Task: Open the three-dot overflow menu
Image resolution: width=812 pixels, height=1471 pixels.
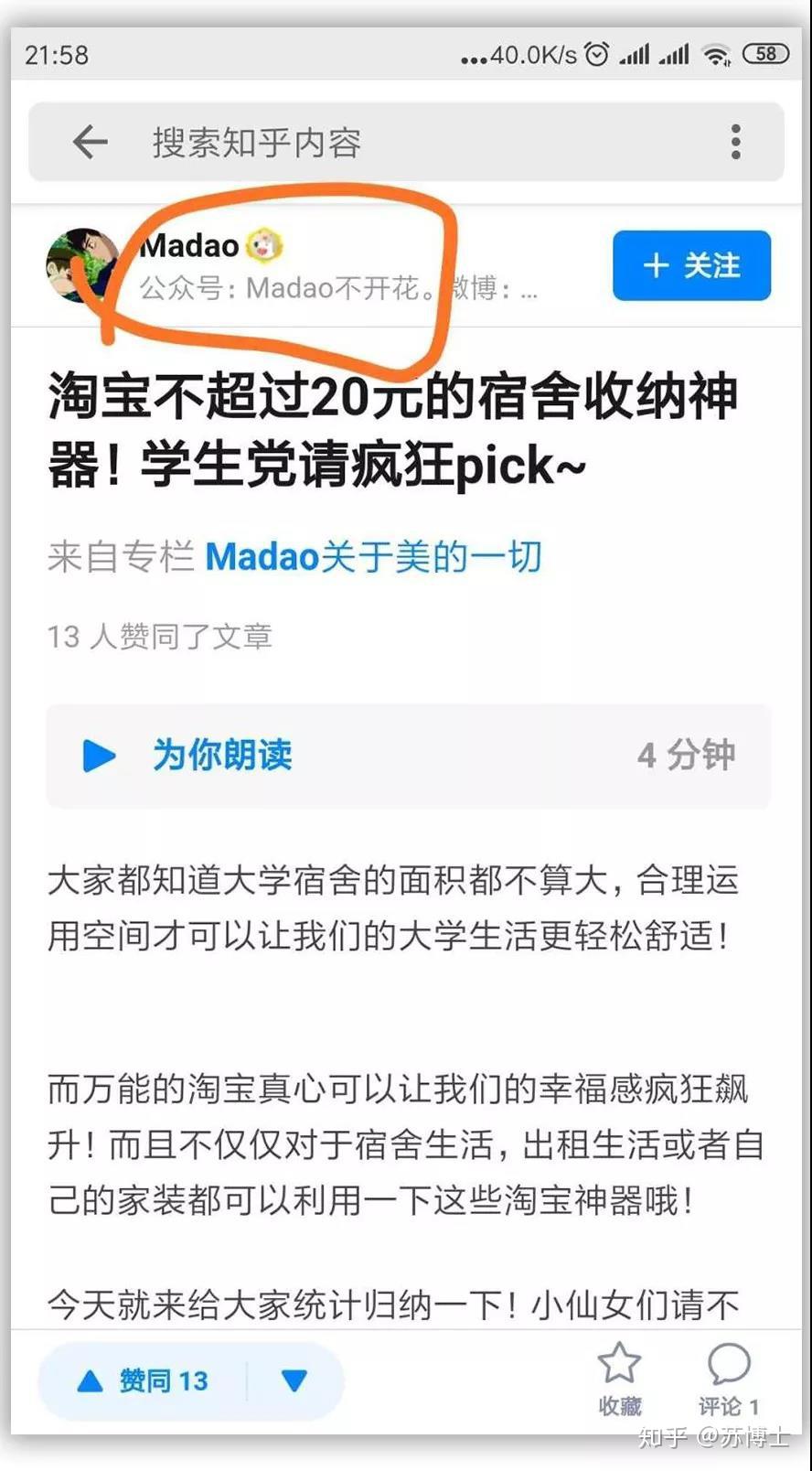Action: [735, 142]
